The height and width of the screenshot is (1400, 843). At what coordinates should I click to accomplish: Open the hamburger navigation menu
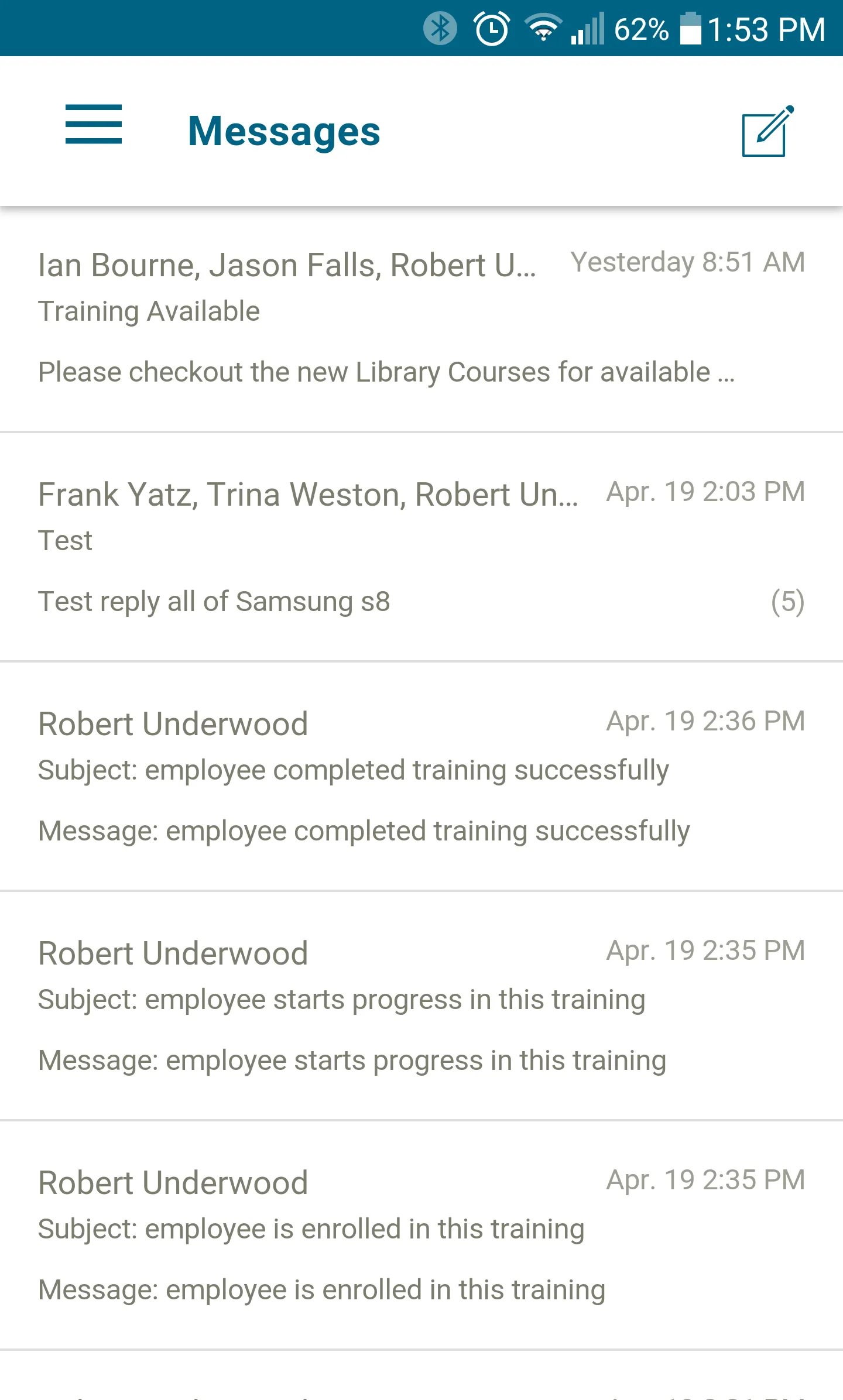pyautogui.click(x=94, y=125)
